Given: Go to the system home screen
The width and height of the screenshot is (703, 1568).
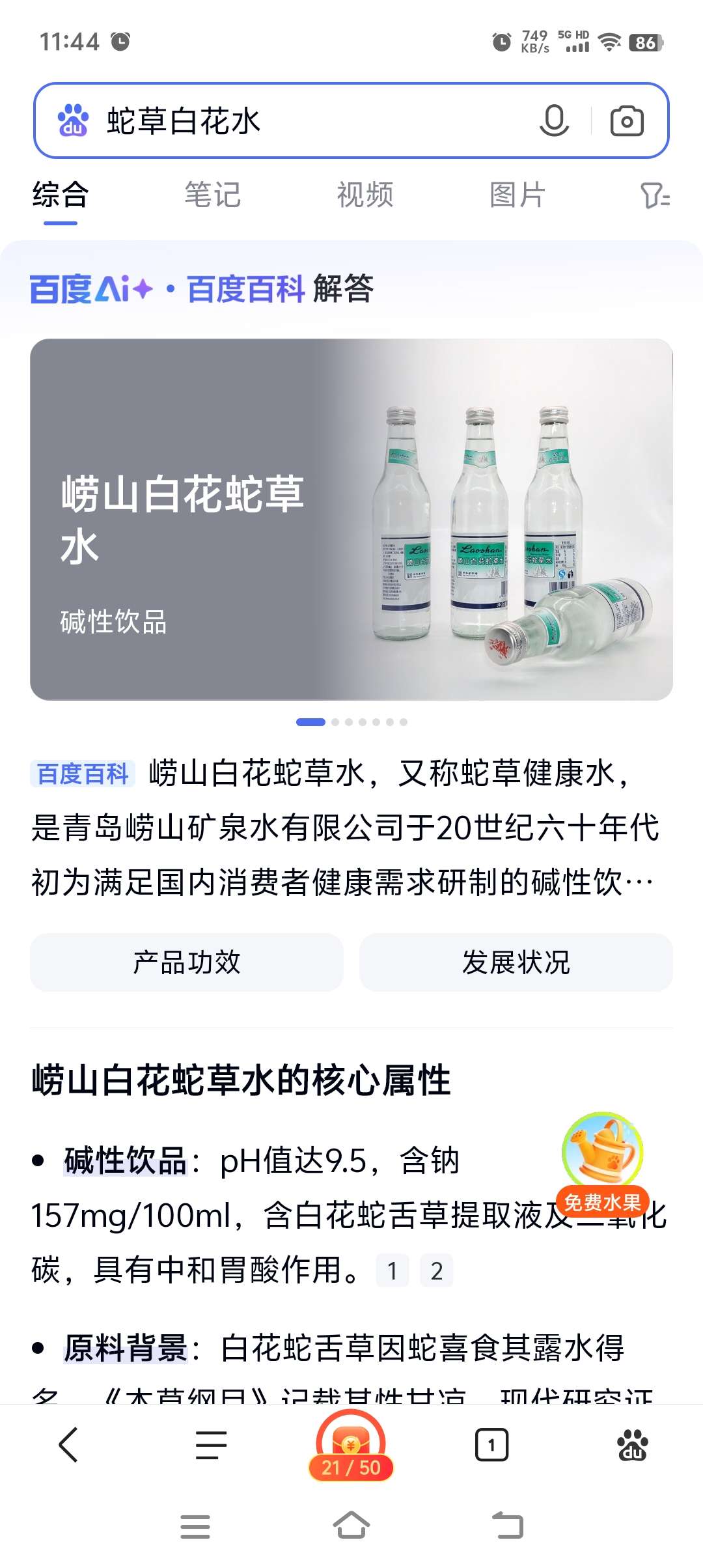Looking at the screenshot, I should pyautogui.click(x=351, y=1526).
